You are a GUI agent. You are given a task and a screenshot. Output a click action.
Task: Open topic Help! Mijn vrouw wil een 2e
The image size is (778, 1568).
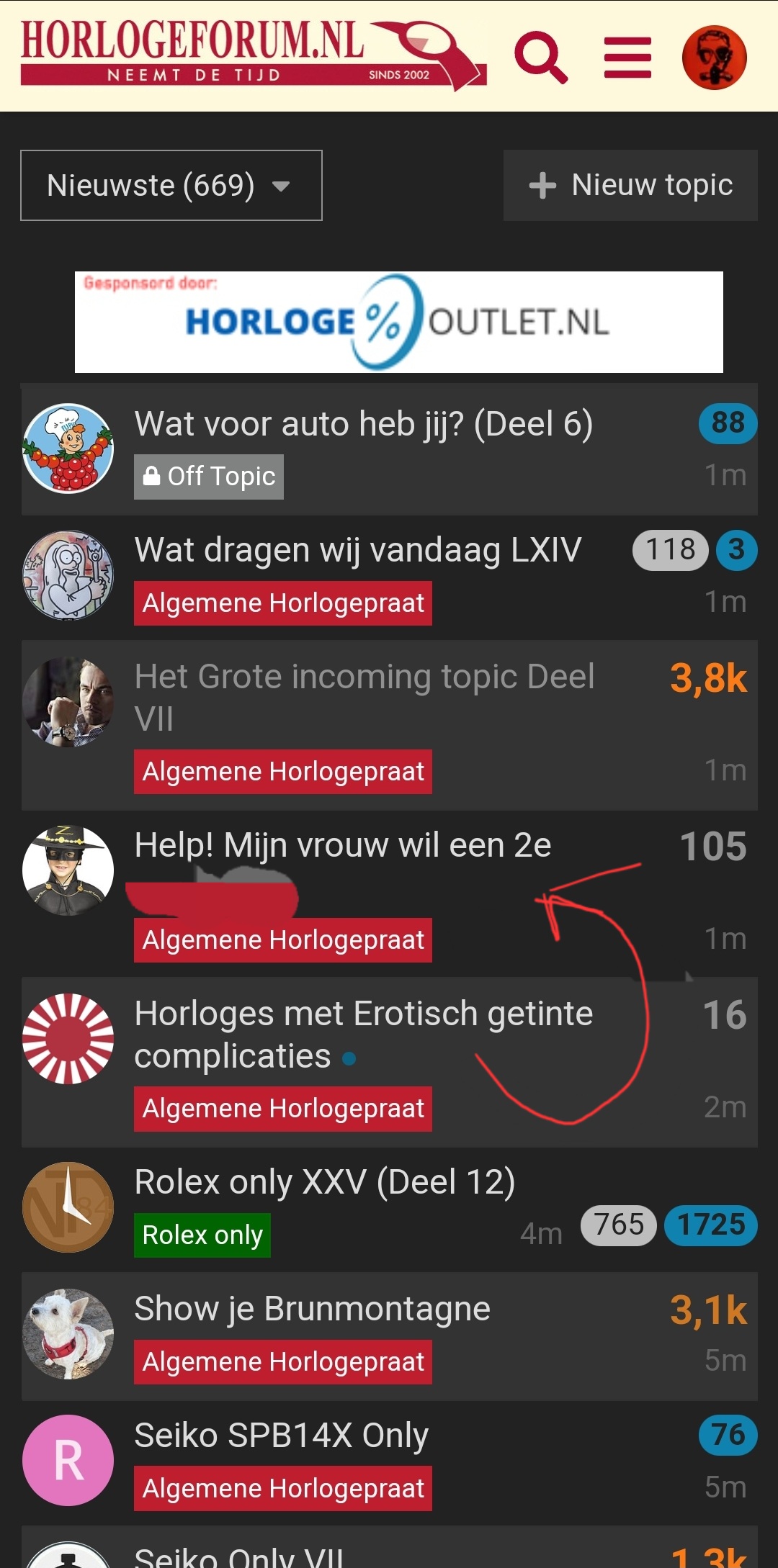point(343,845)
